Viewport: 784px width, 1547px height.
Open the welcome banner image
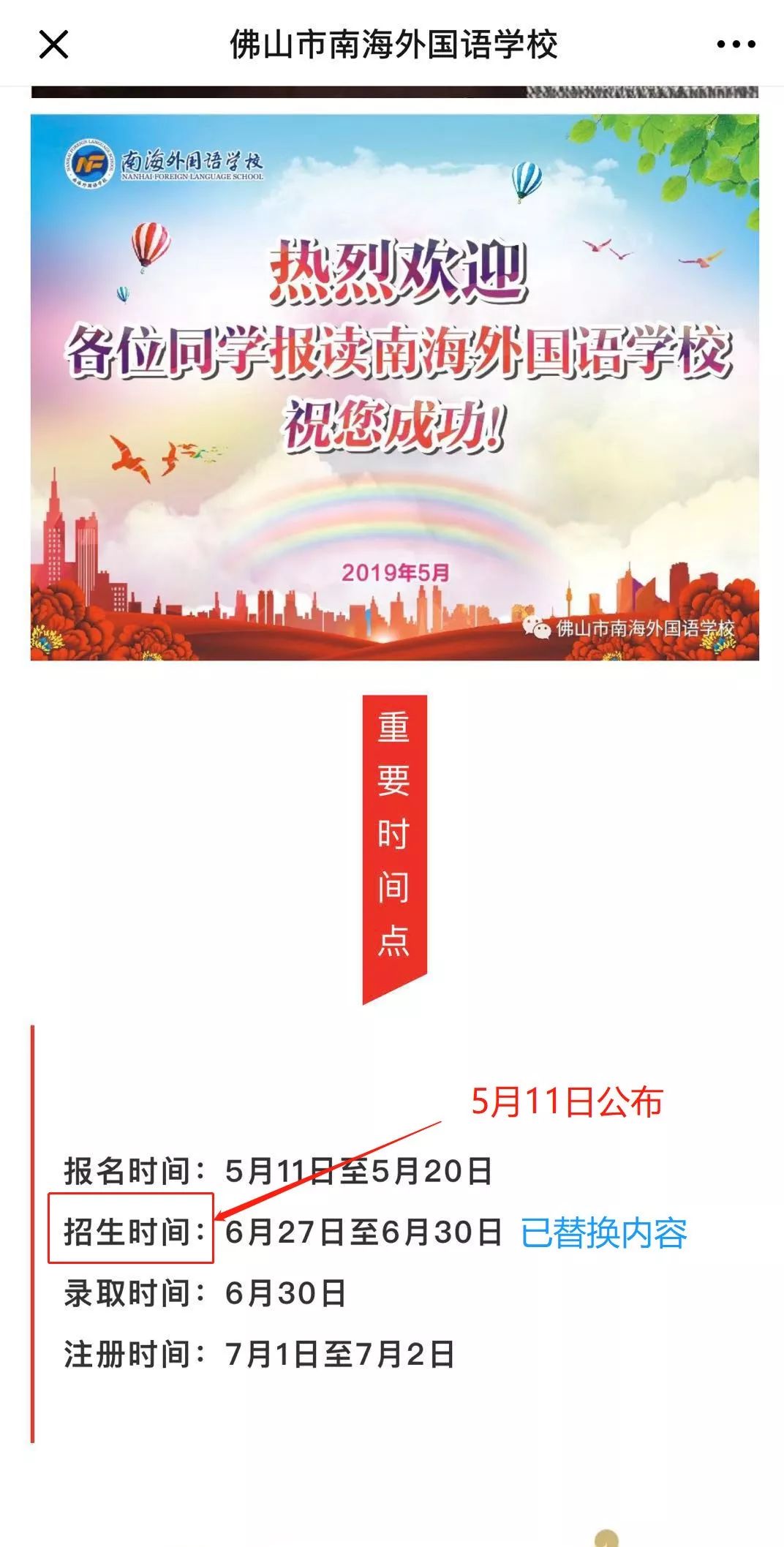pyautogui.click(x=394, y=387)
